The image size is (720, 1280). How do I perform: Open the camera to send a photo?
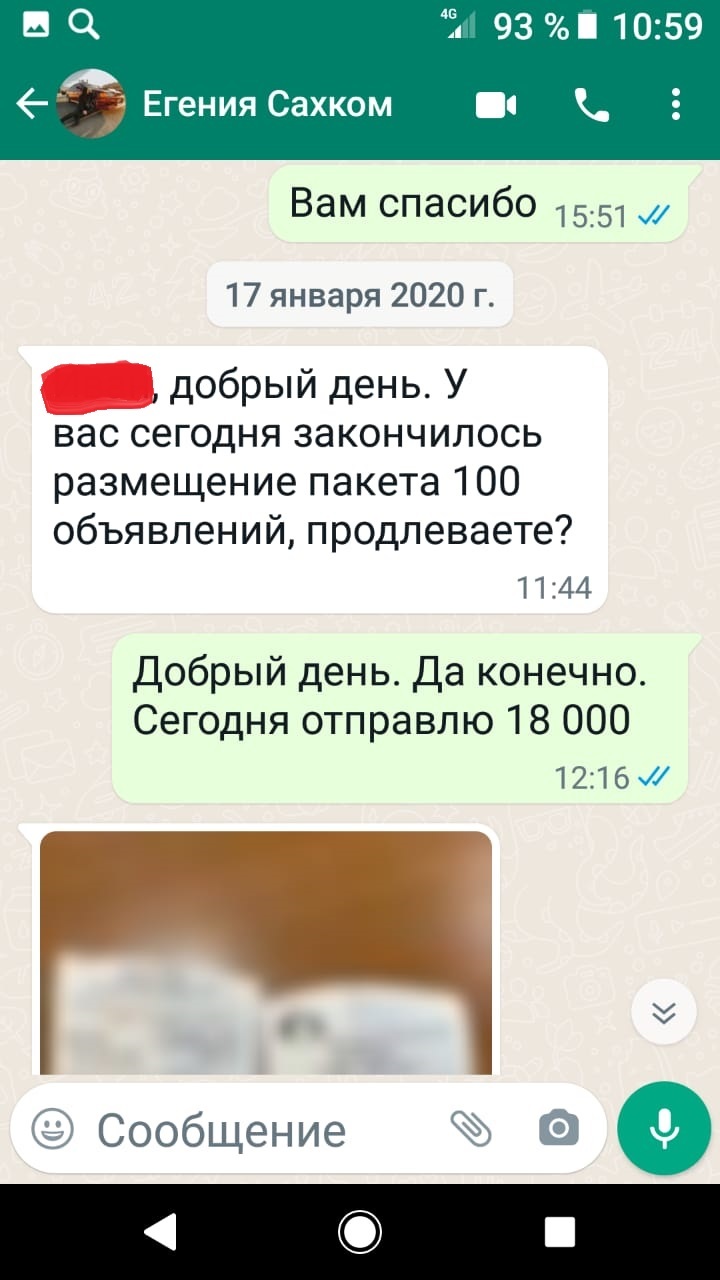pyautogui.click(x=558, y=1129)
